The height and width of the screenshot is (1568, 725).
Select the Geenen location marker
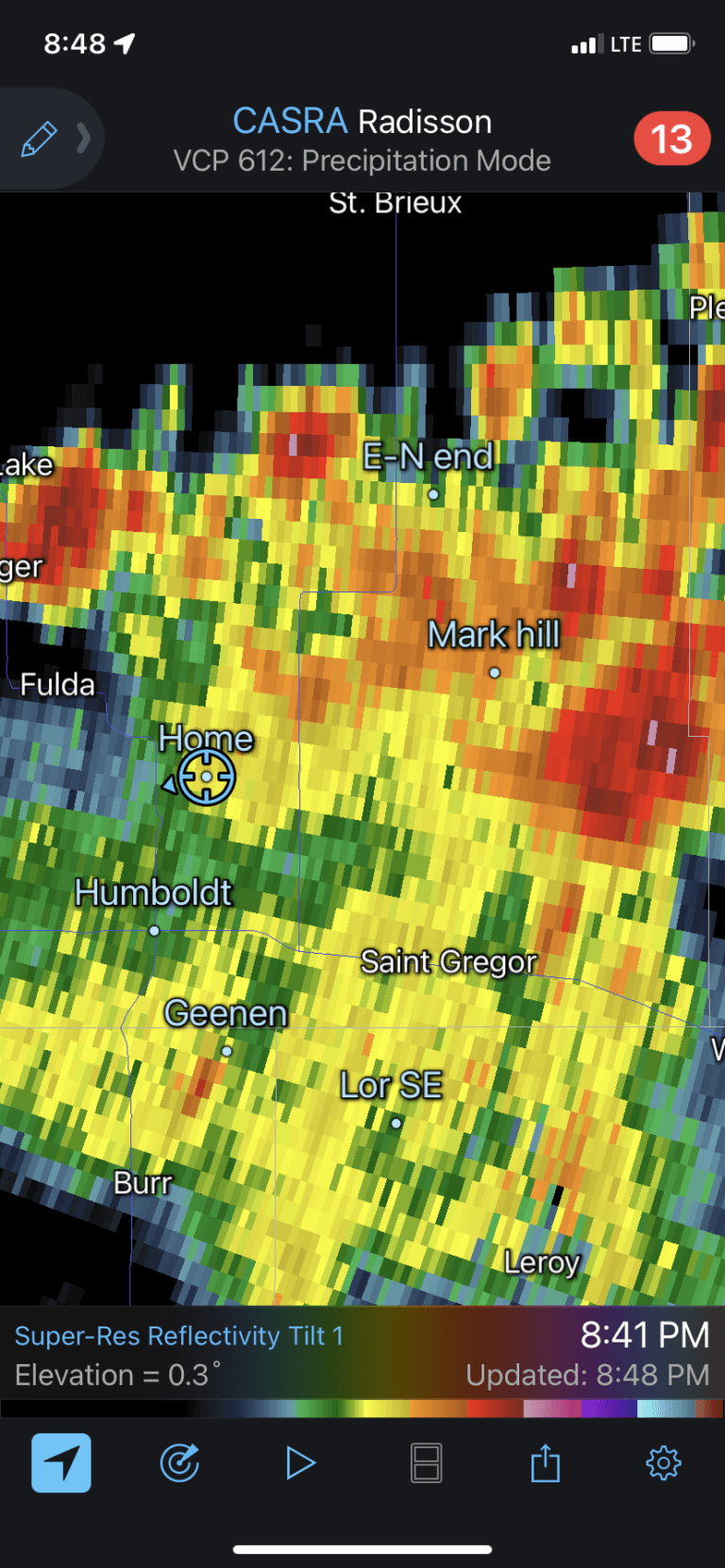tap(227, 1051)
